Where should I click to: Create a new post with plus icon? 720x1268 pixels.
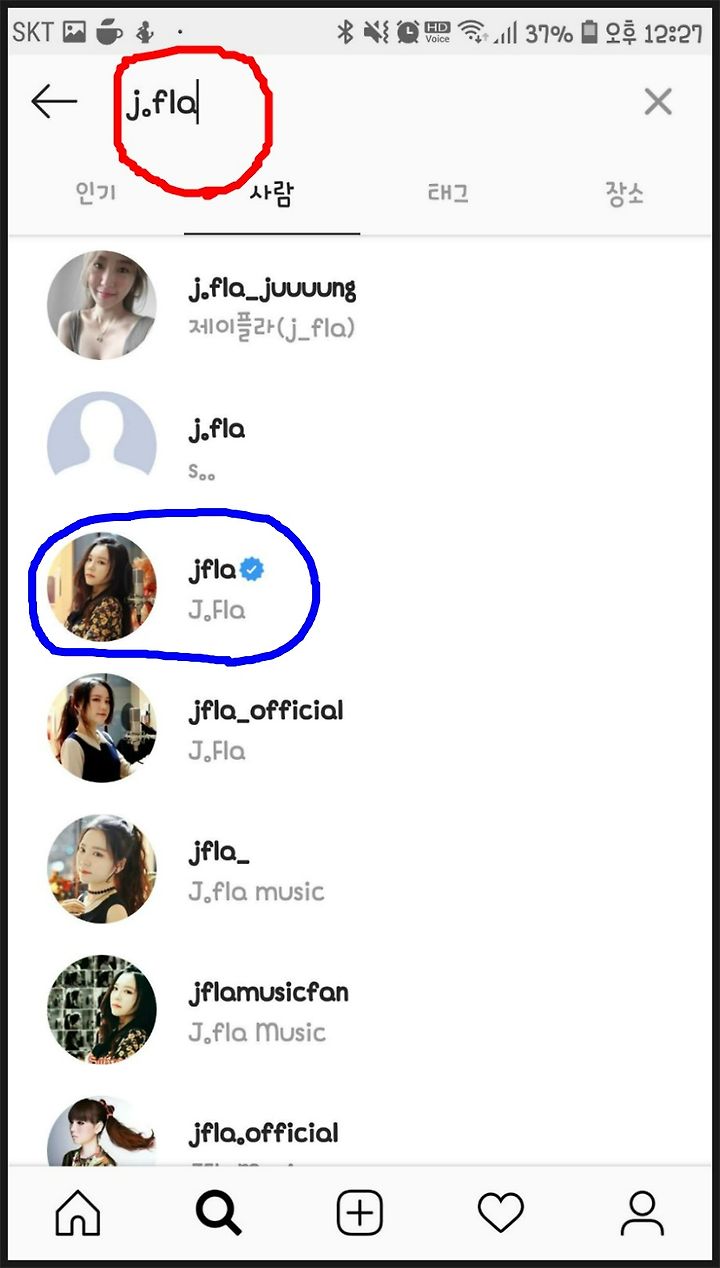tap(360, 1214)
